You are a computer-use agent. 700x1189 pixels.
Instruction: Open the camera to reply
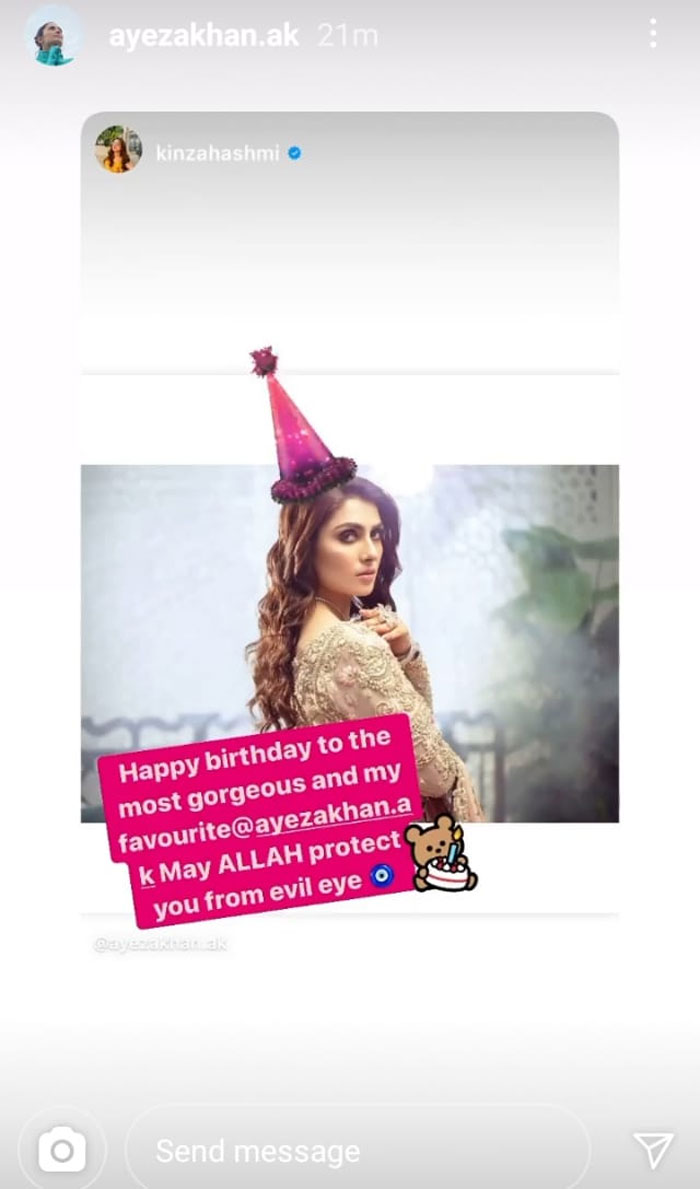coord(62,1150)
